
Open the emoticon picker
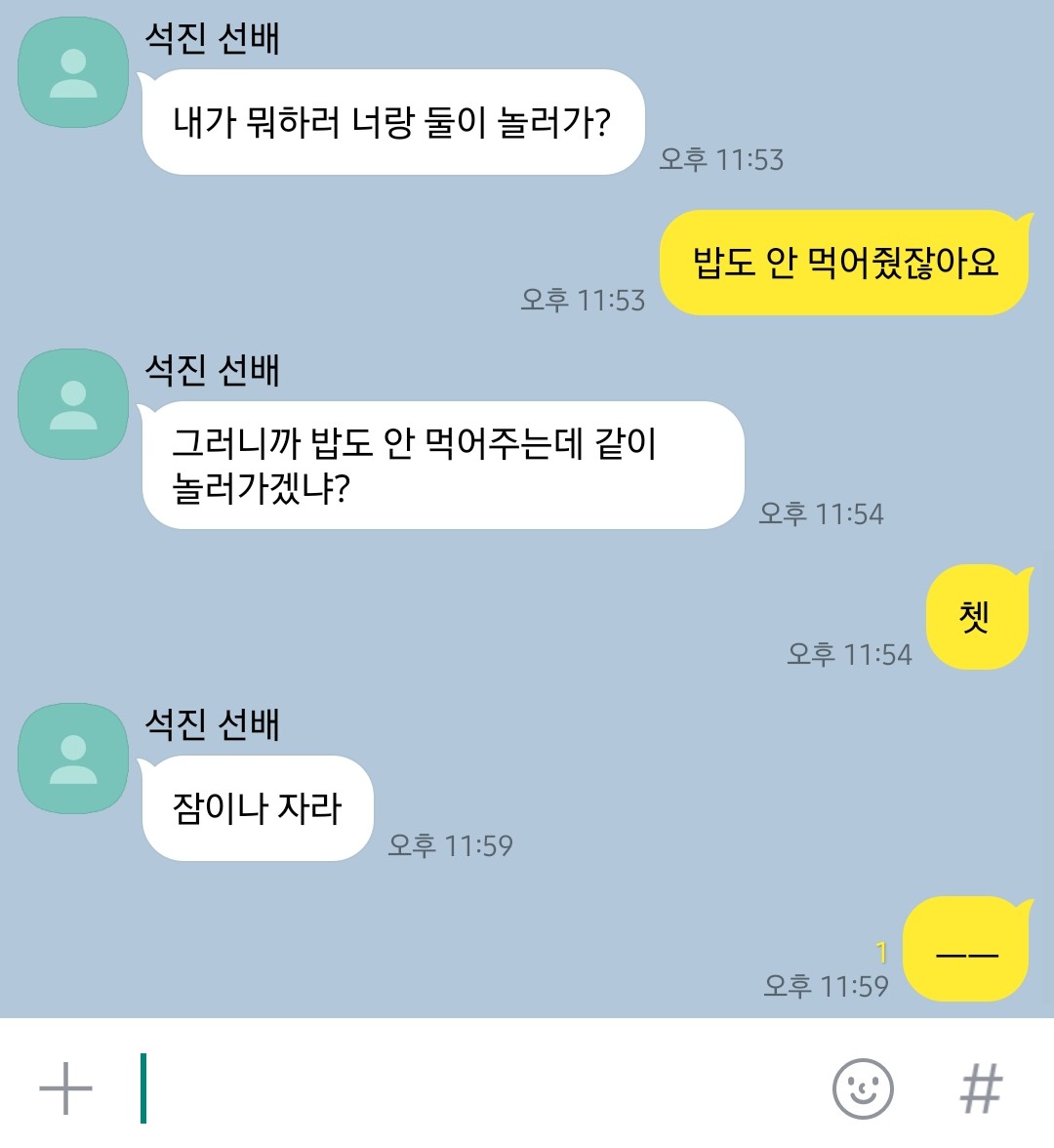tap(863, 1087)
